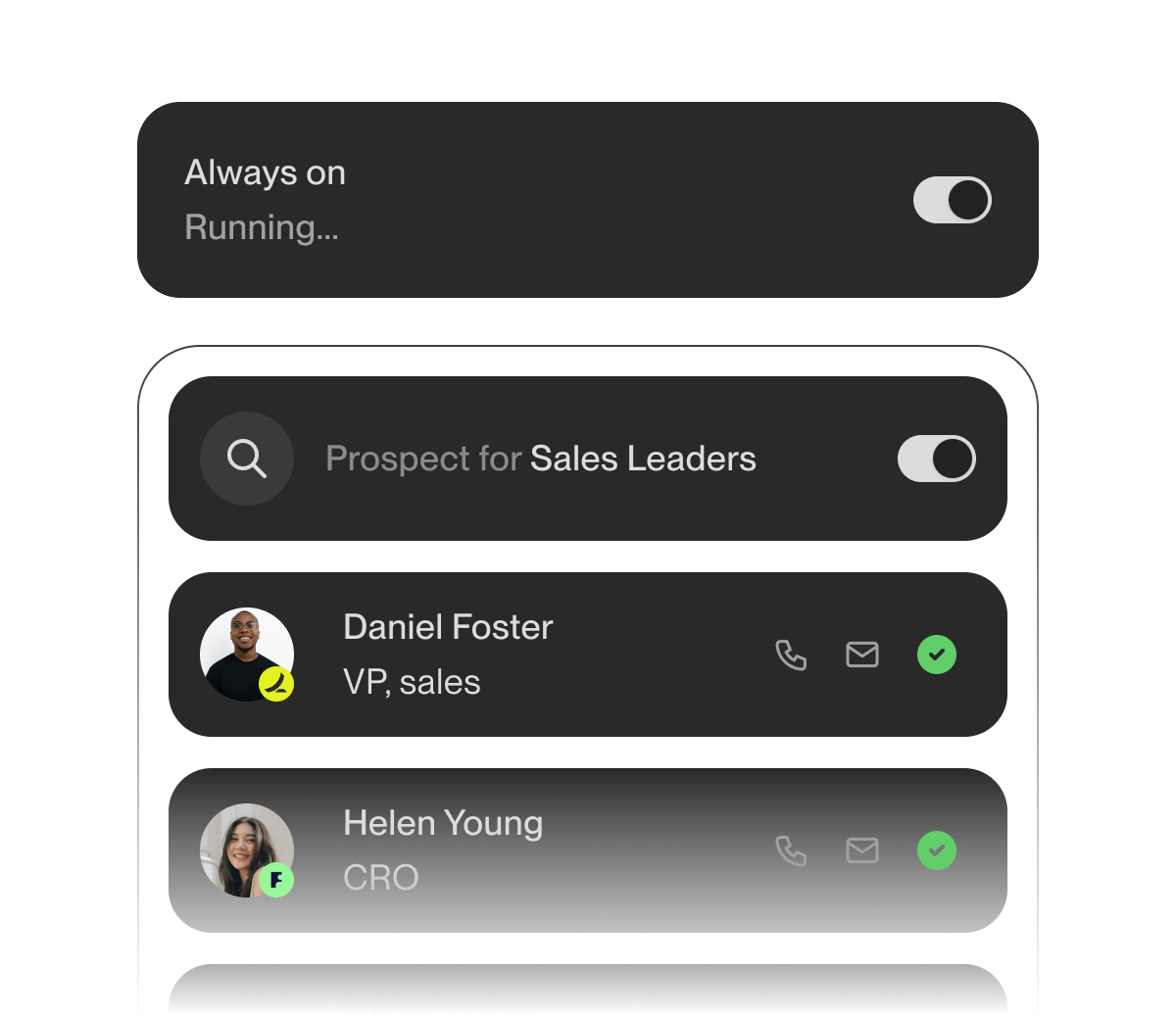
Task: Turn off the Always on switch
Action: (952, 200)
